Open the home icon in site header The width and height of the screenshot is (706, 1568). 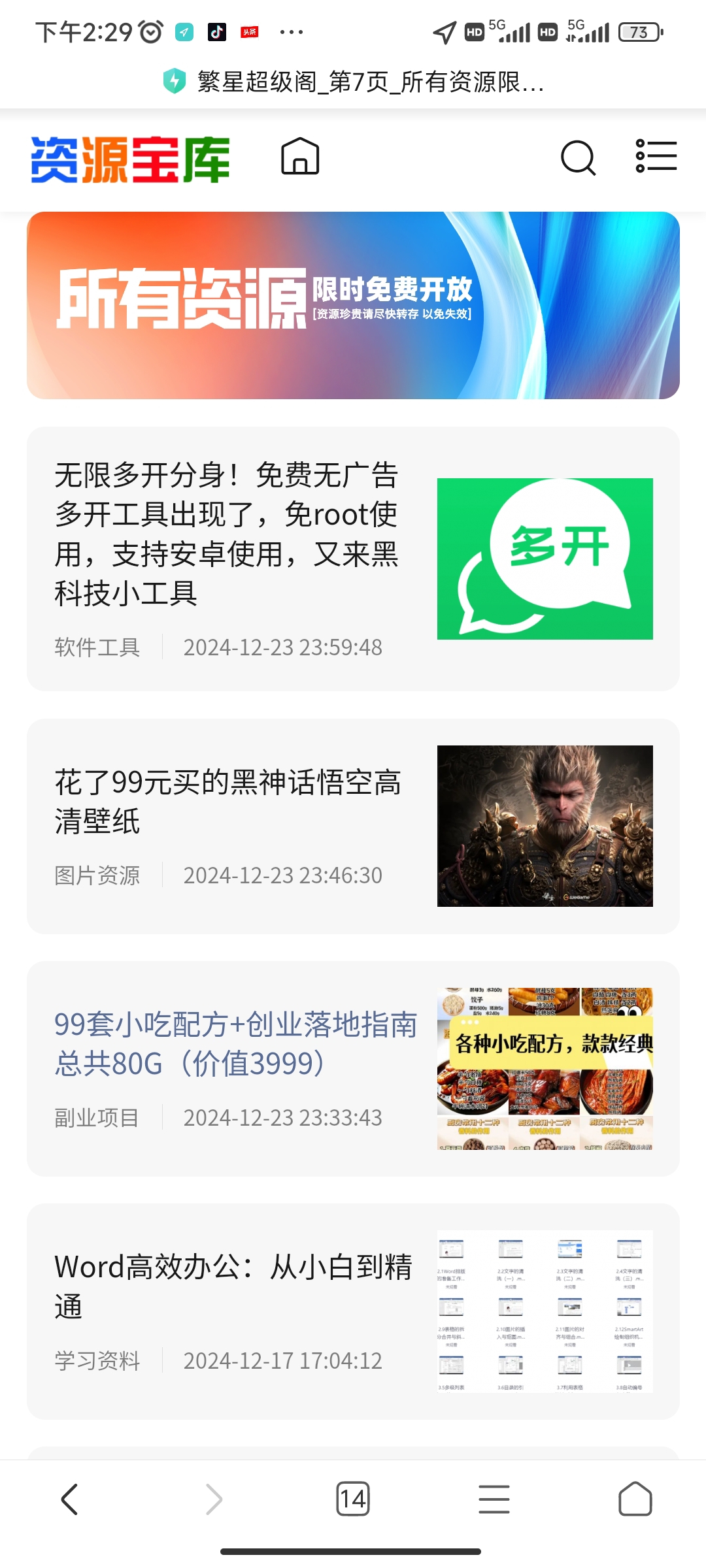click(x=300, y=157)
